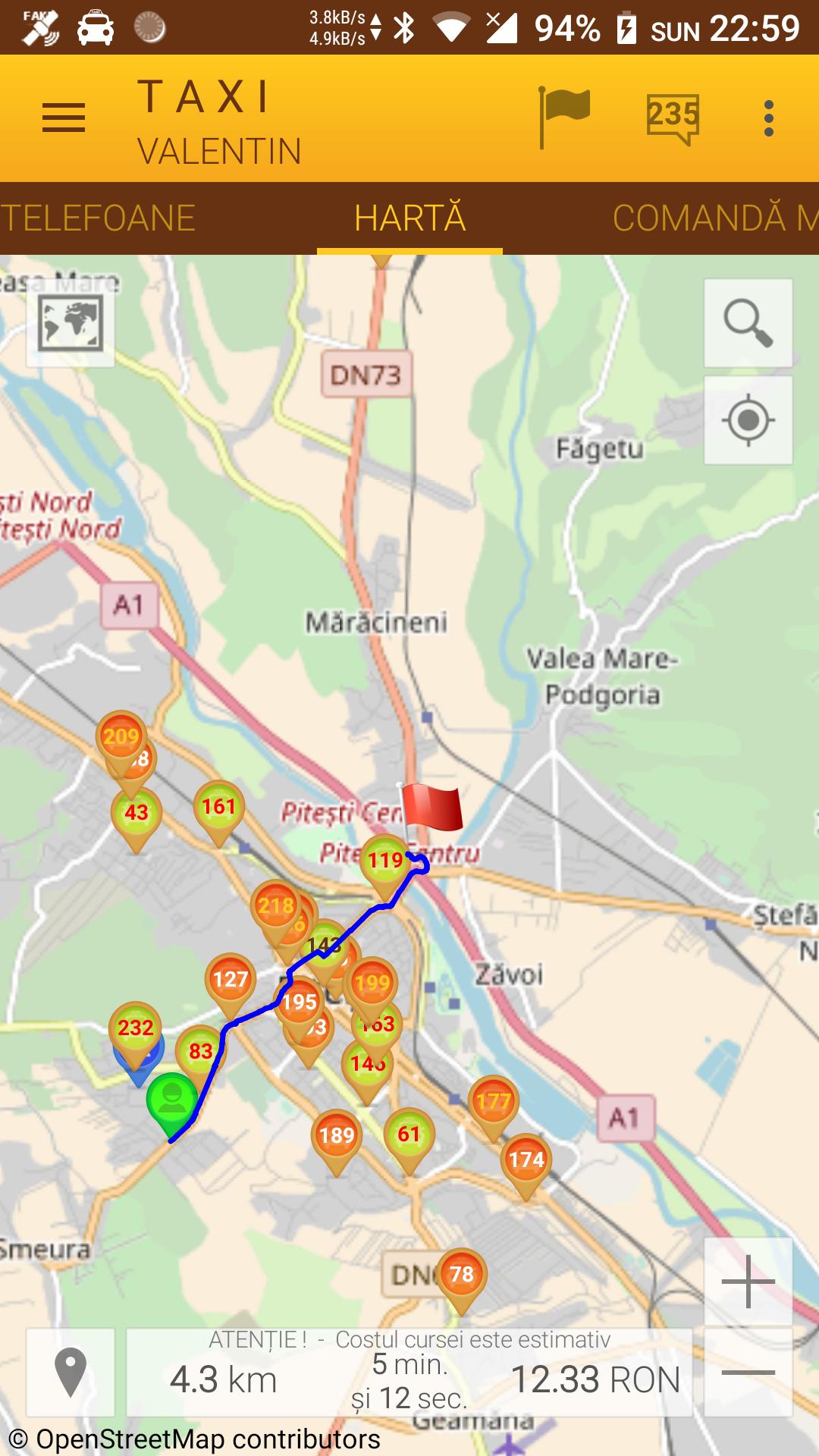Open the hamburger navigation menu

pyautogui.click(x=64, y=118)
